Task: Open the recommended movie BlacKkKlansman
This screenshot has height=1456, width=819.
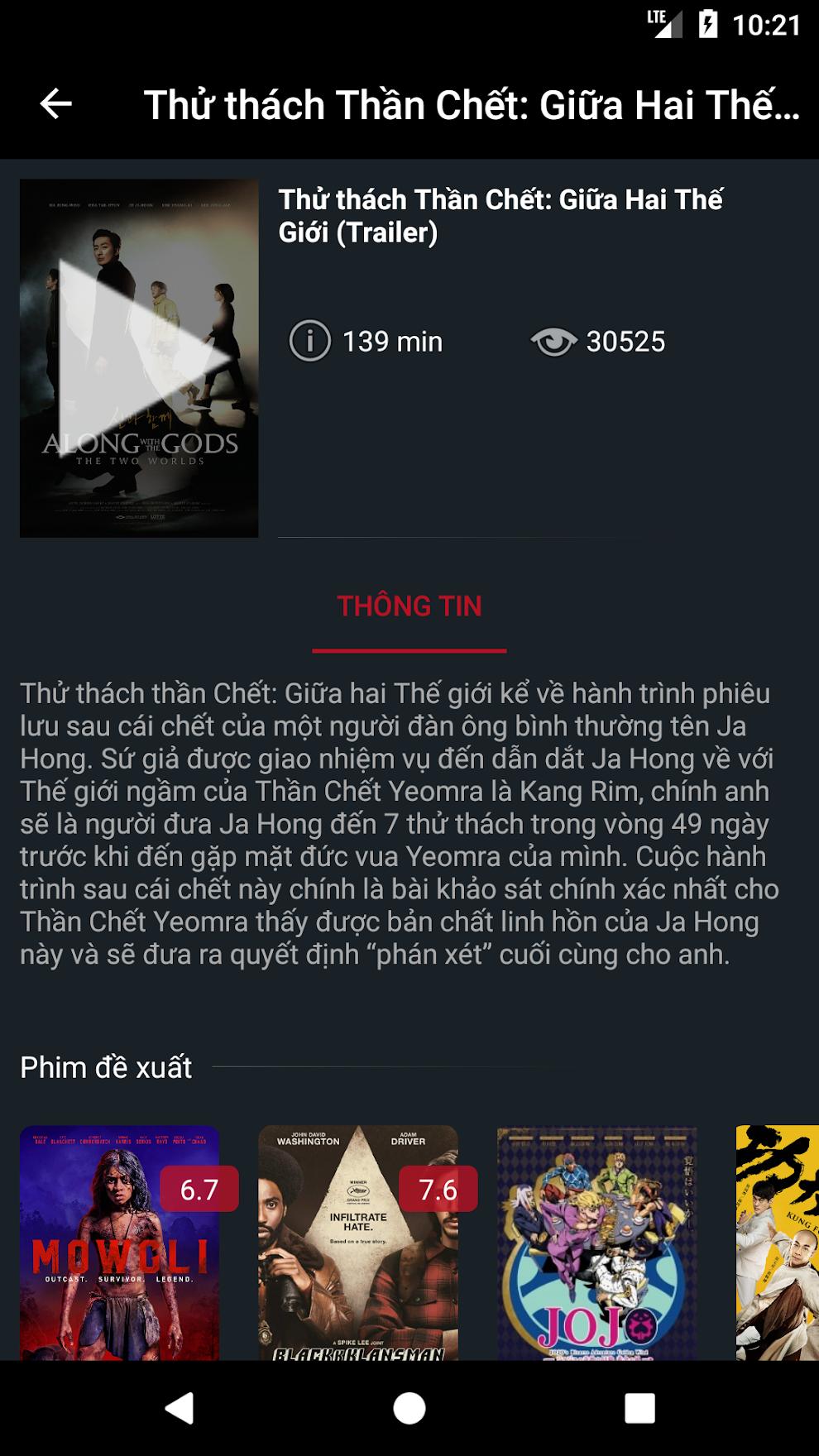Action: [357, 1241]
